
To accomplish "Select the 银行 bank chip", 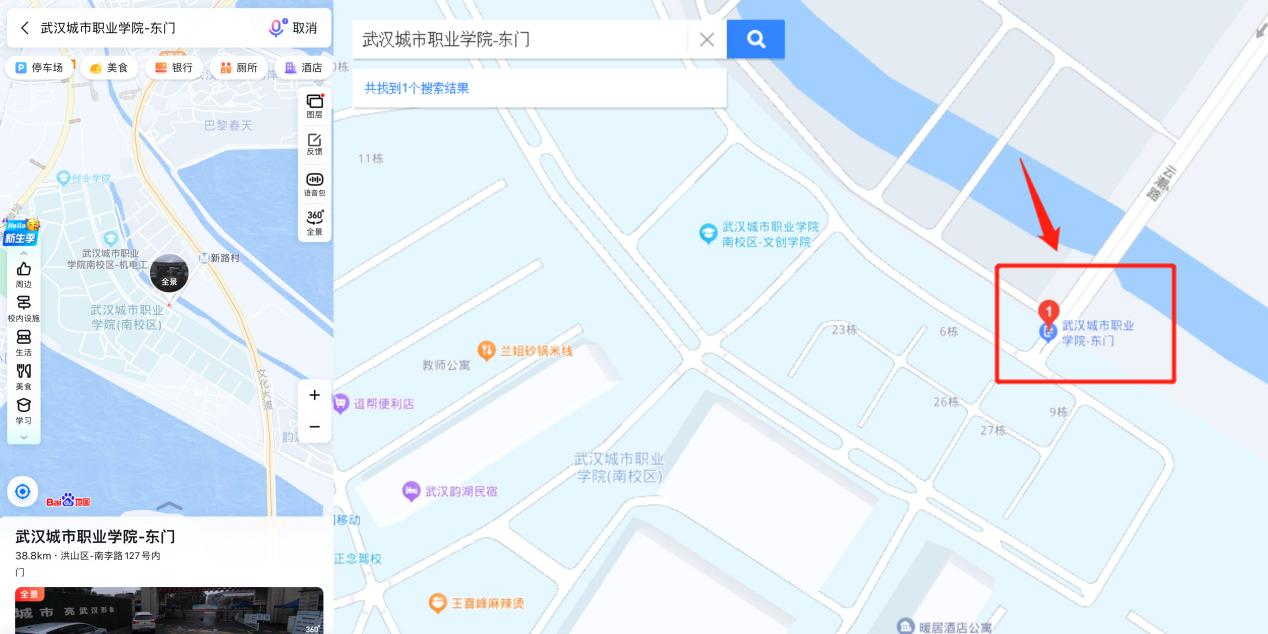I will coord(174,68).
